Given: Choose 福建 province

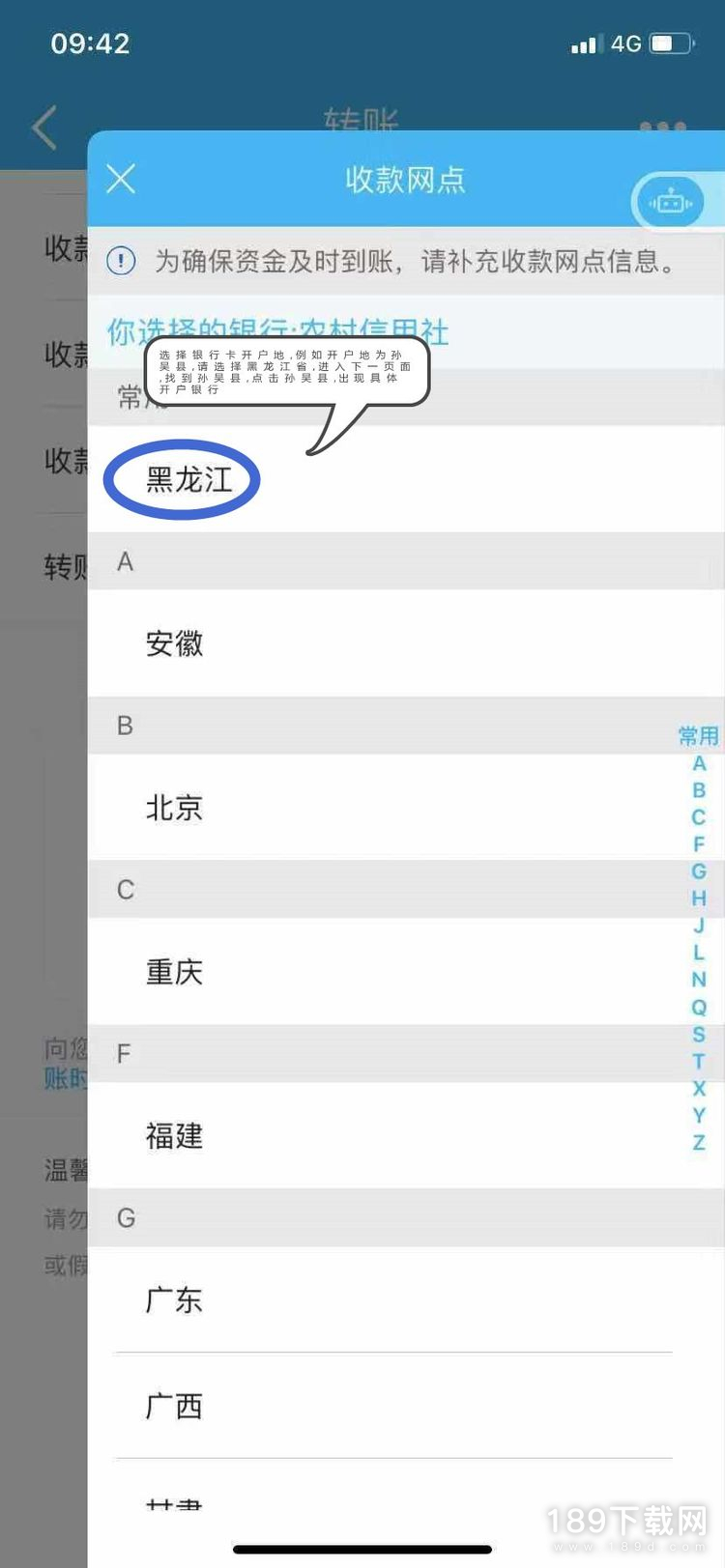Looking at the screenshot, I should pyautogui.click(x=175, y=1136).
